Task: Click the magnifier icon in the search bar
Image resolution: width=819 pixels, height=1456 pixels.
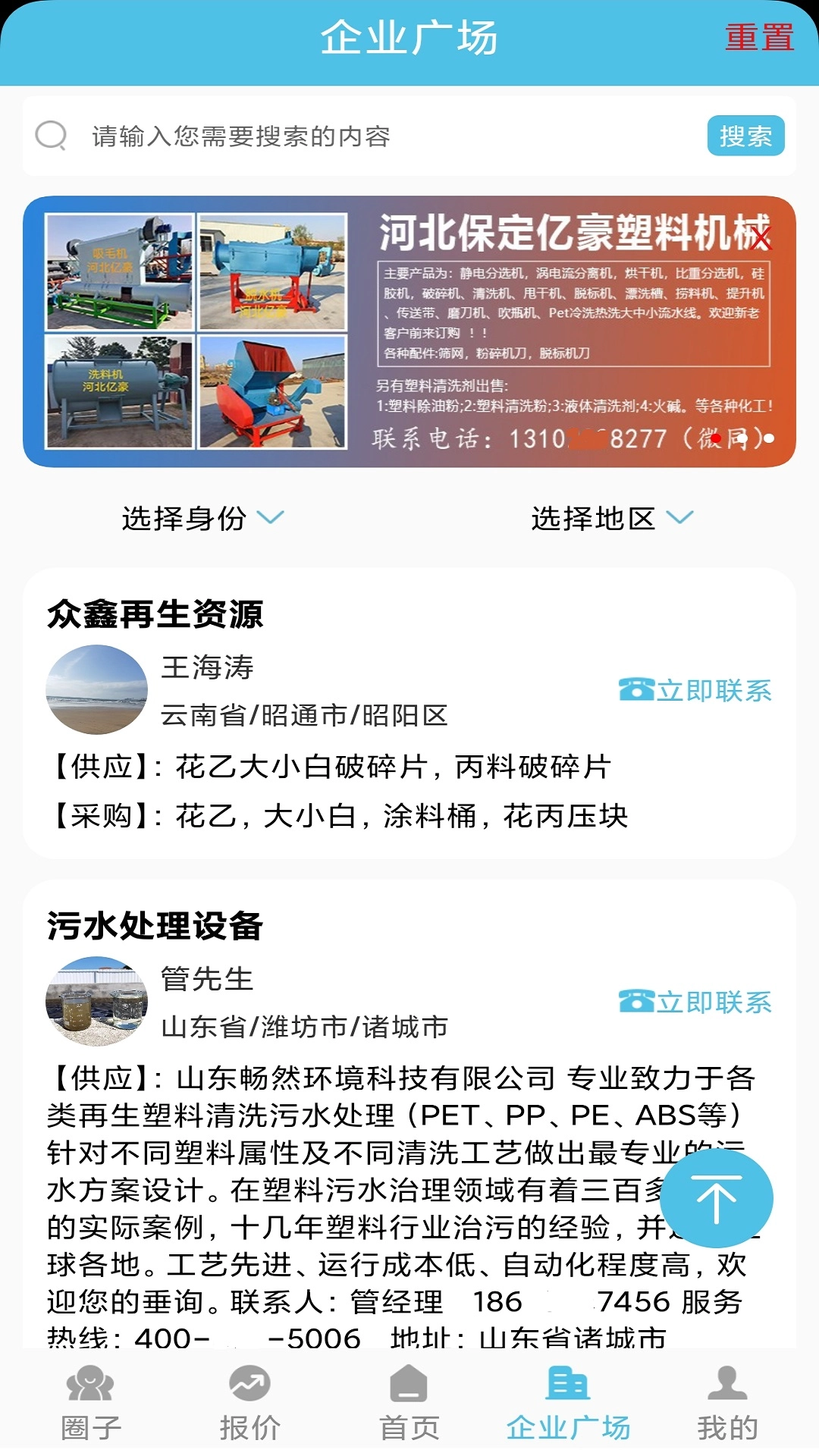Action: (50, 136)
